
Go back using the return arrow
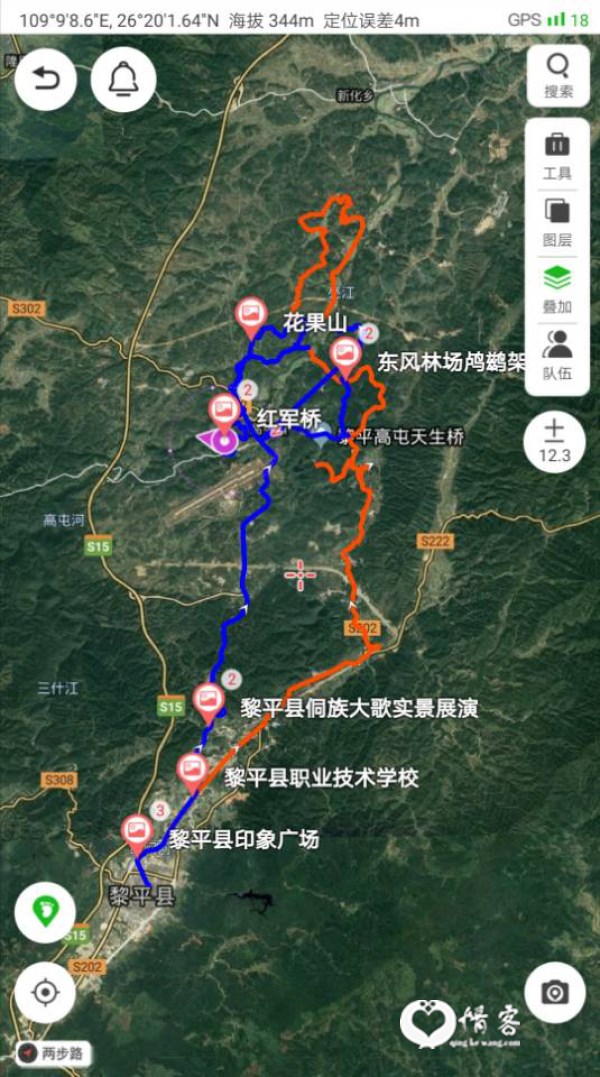click(46, 79)
